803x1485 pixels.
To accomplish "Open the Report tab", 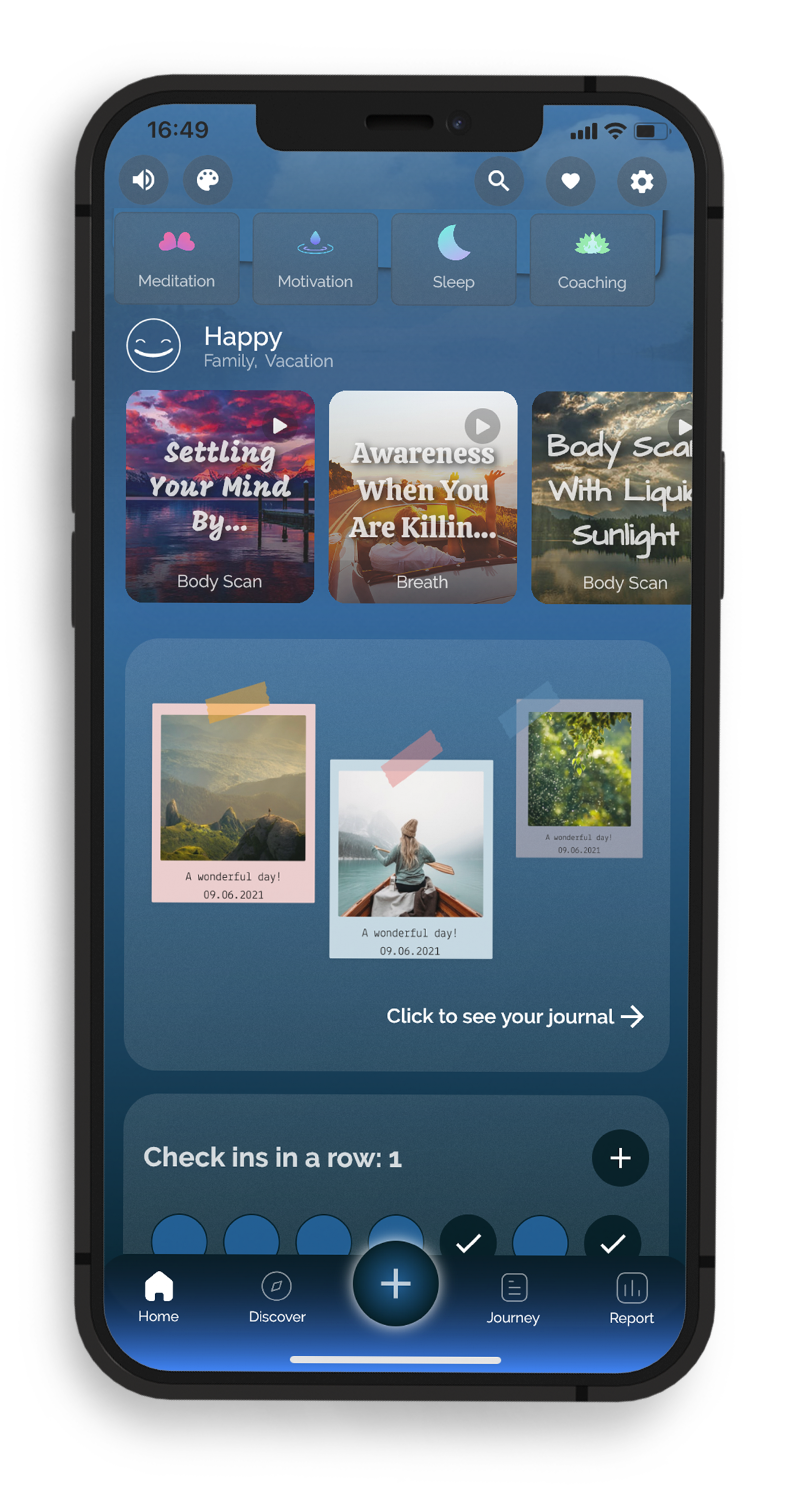I will pyautogui.click(x=631, y=1299).
